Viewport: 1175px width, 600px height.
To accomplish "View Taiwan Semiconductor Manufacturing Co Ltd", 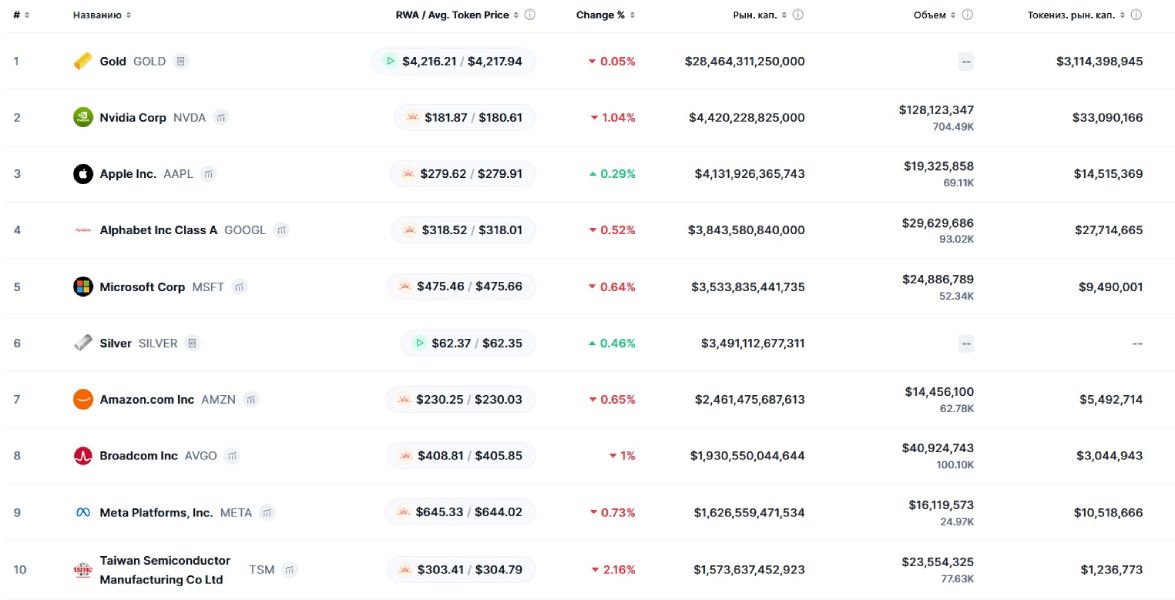I will point(164,570).
